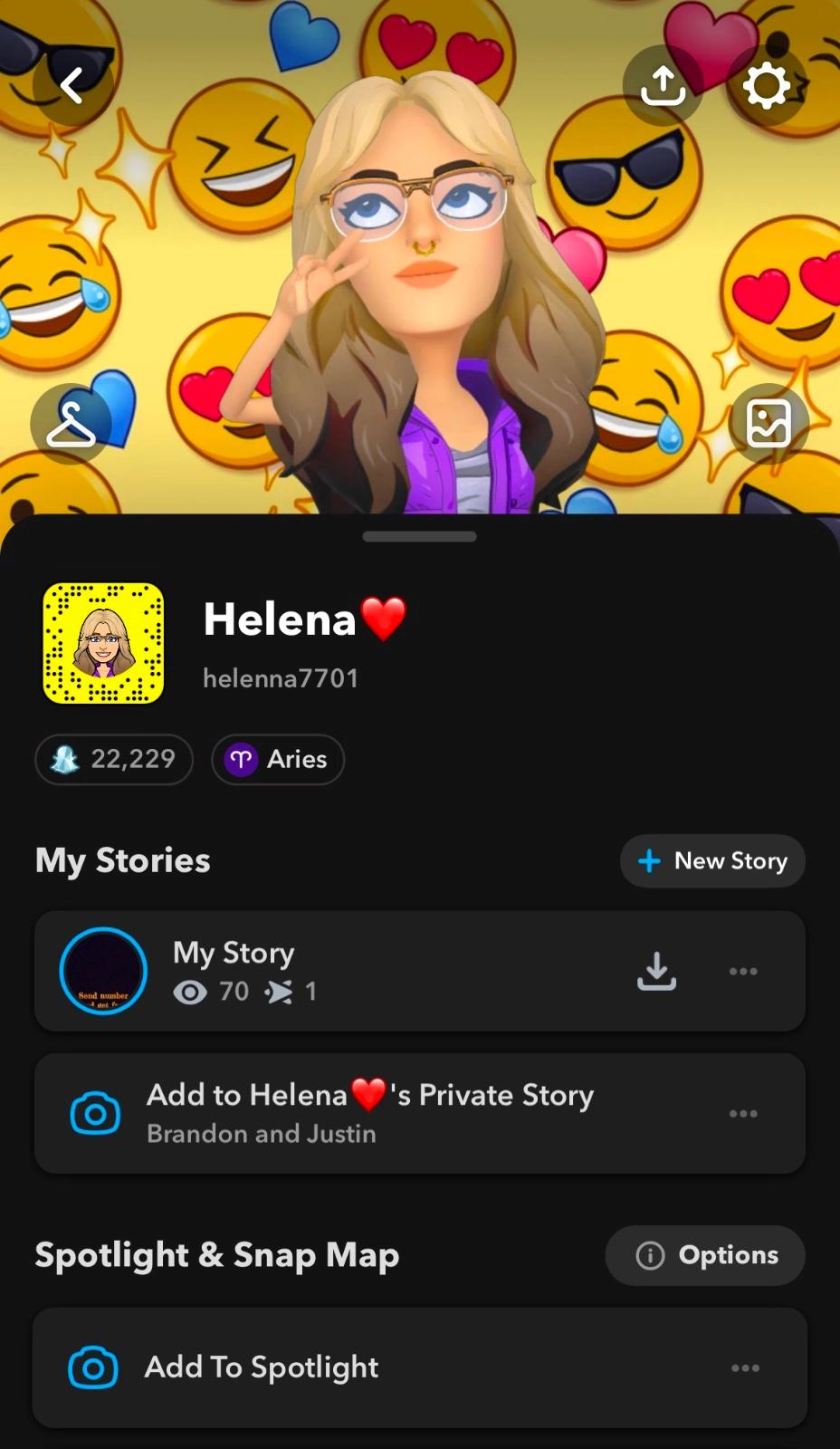The width and height of the screenshot is (840, 1449).
Task: Open more options for My Story
Action: click(x=743, y=971)
